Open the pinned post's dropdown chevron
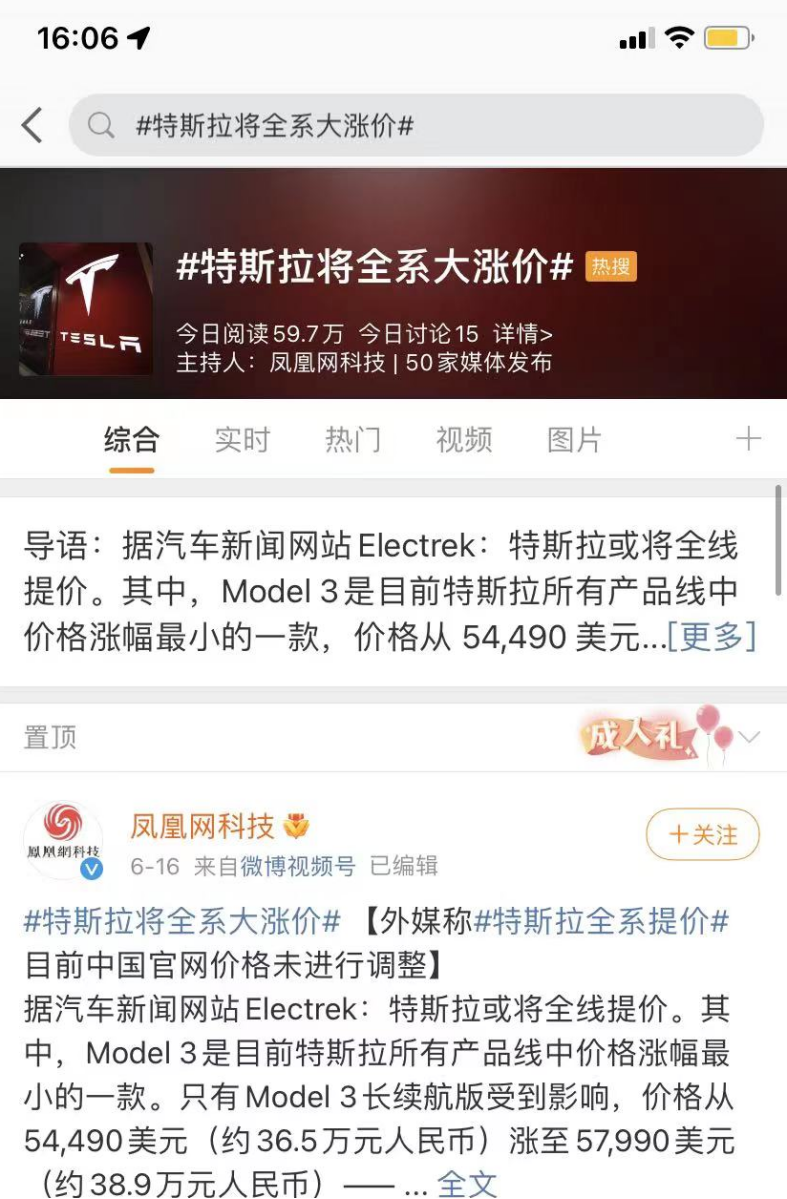 749,738
